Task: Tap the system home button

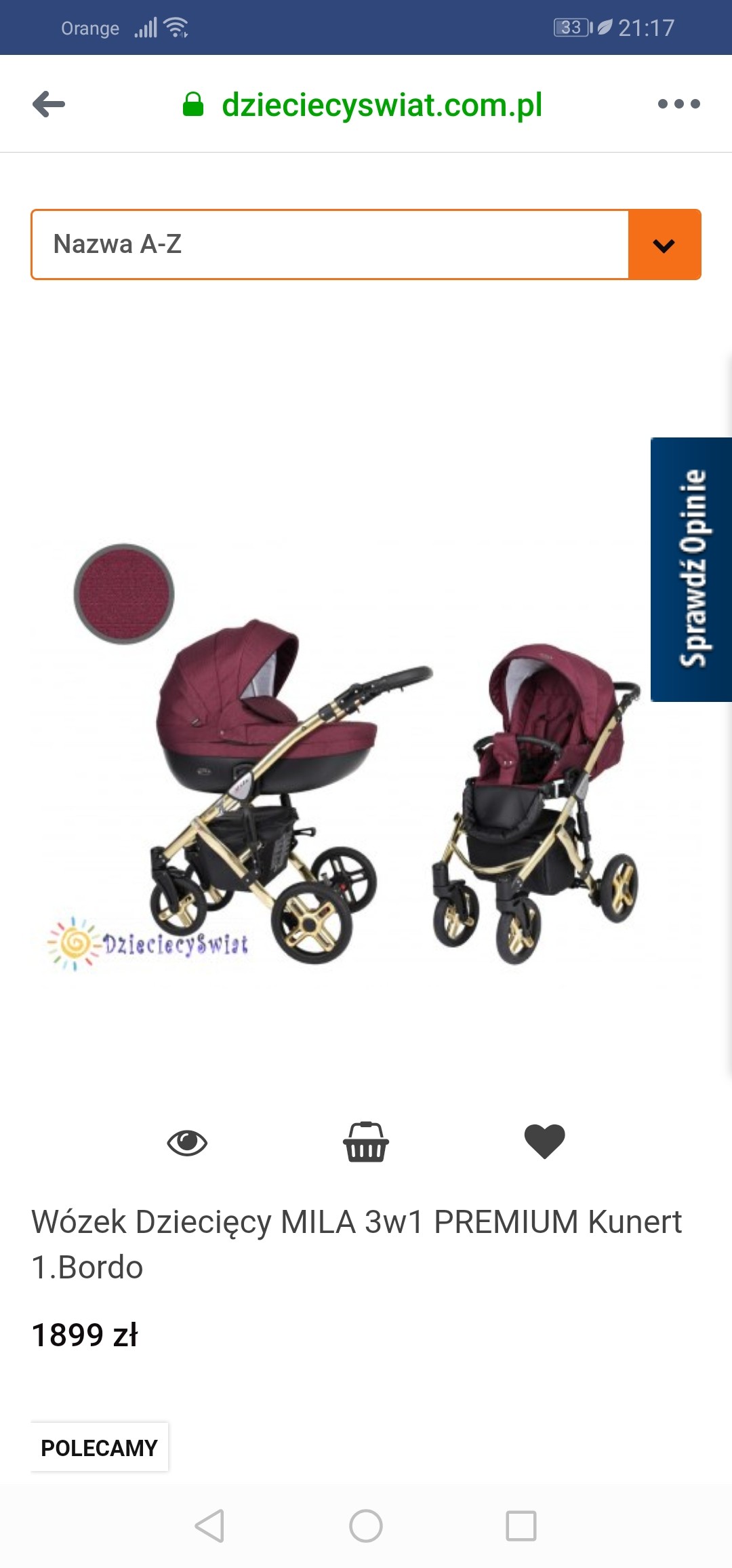Action: click(366, 1526)
